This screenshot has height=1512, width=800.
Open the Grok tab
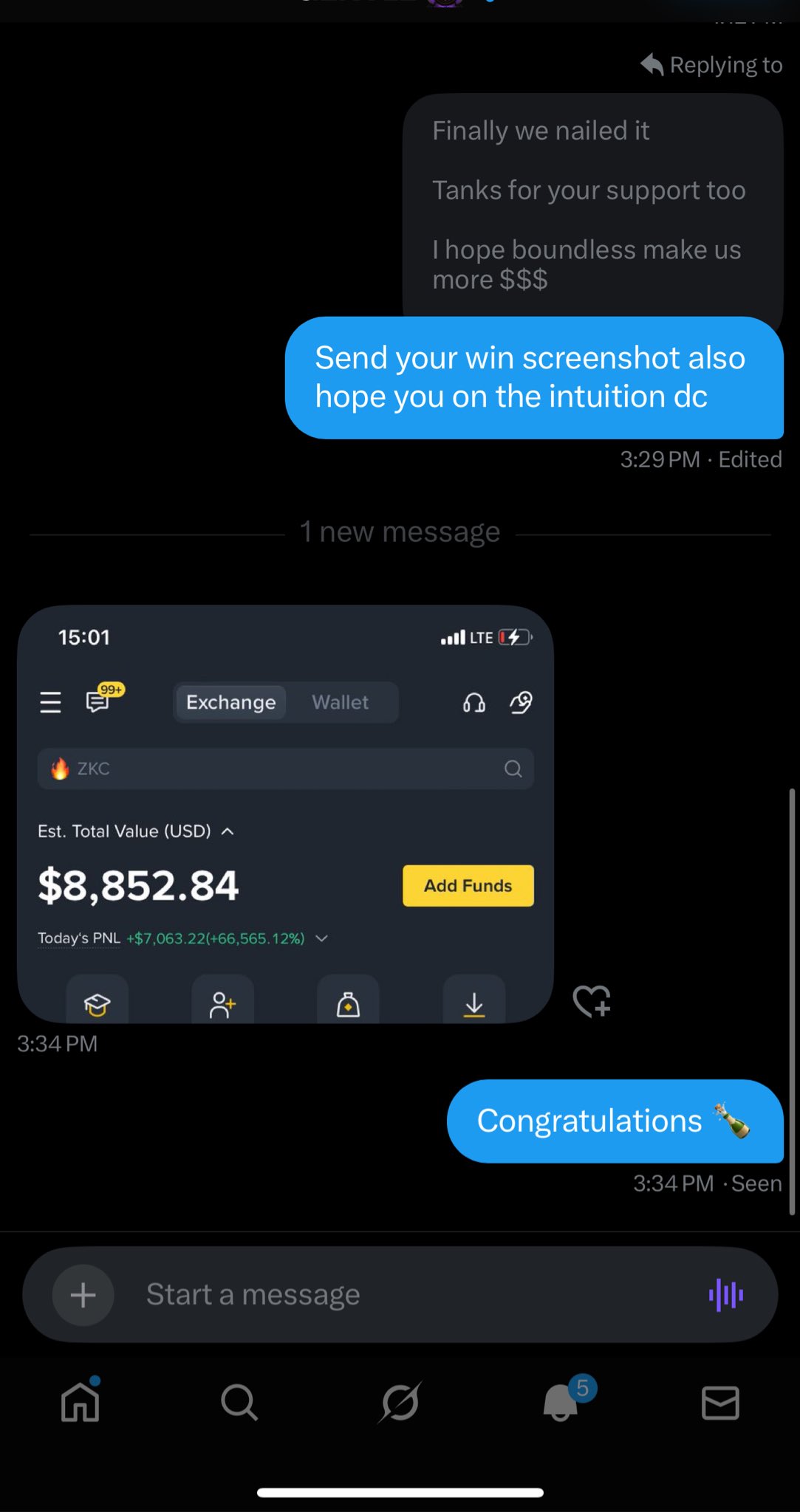[x=400, y=1401]
